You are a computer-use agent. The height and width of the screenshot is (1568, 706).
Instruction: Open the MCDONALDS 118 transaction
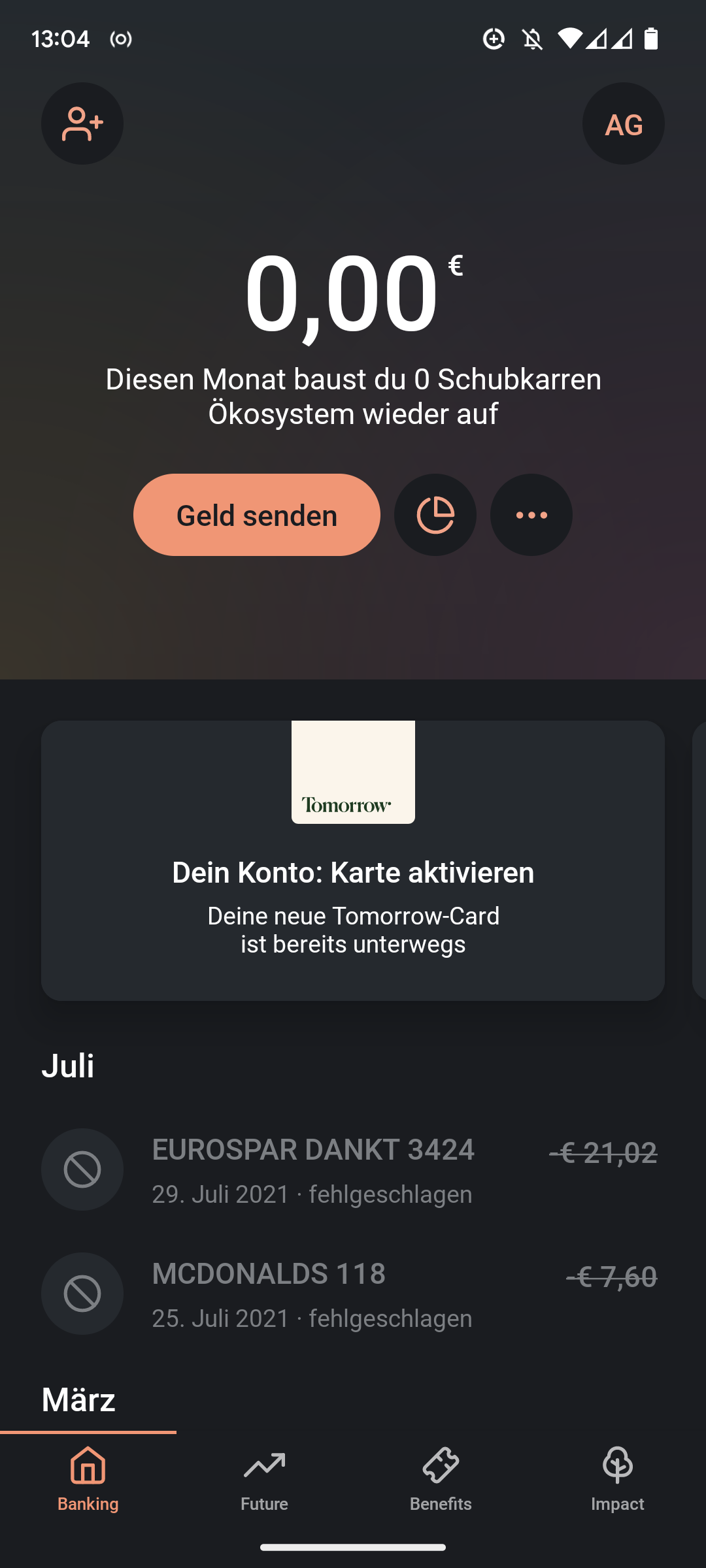pyautogui.click(x=353, y=1294)
